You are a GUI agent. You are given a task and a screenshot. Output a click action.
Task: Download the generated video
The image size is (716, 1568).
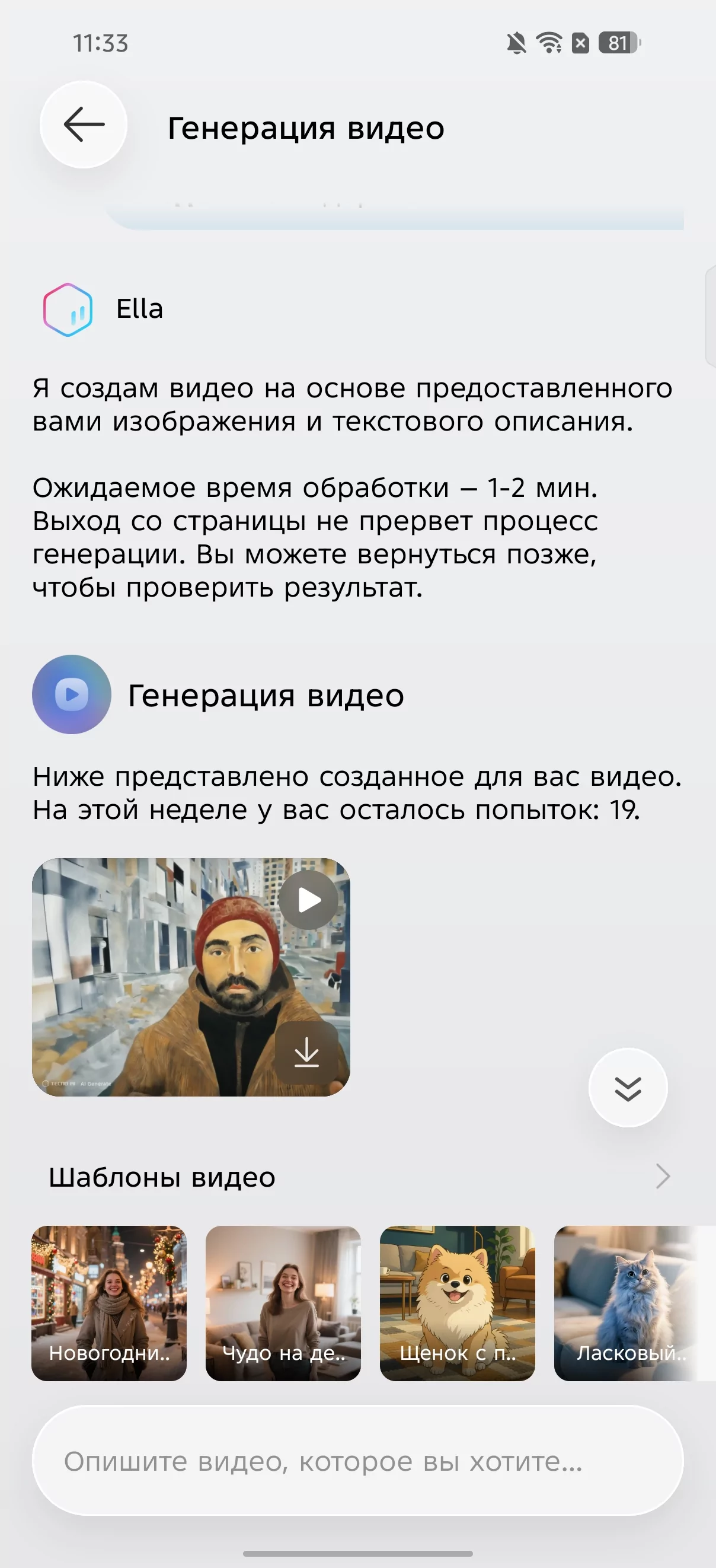click(x=306, y=1053)
